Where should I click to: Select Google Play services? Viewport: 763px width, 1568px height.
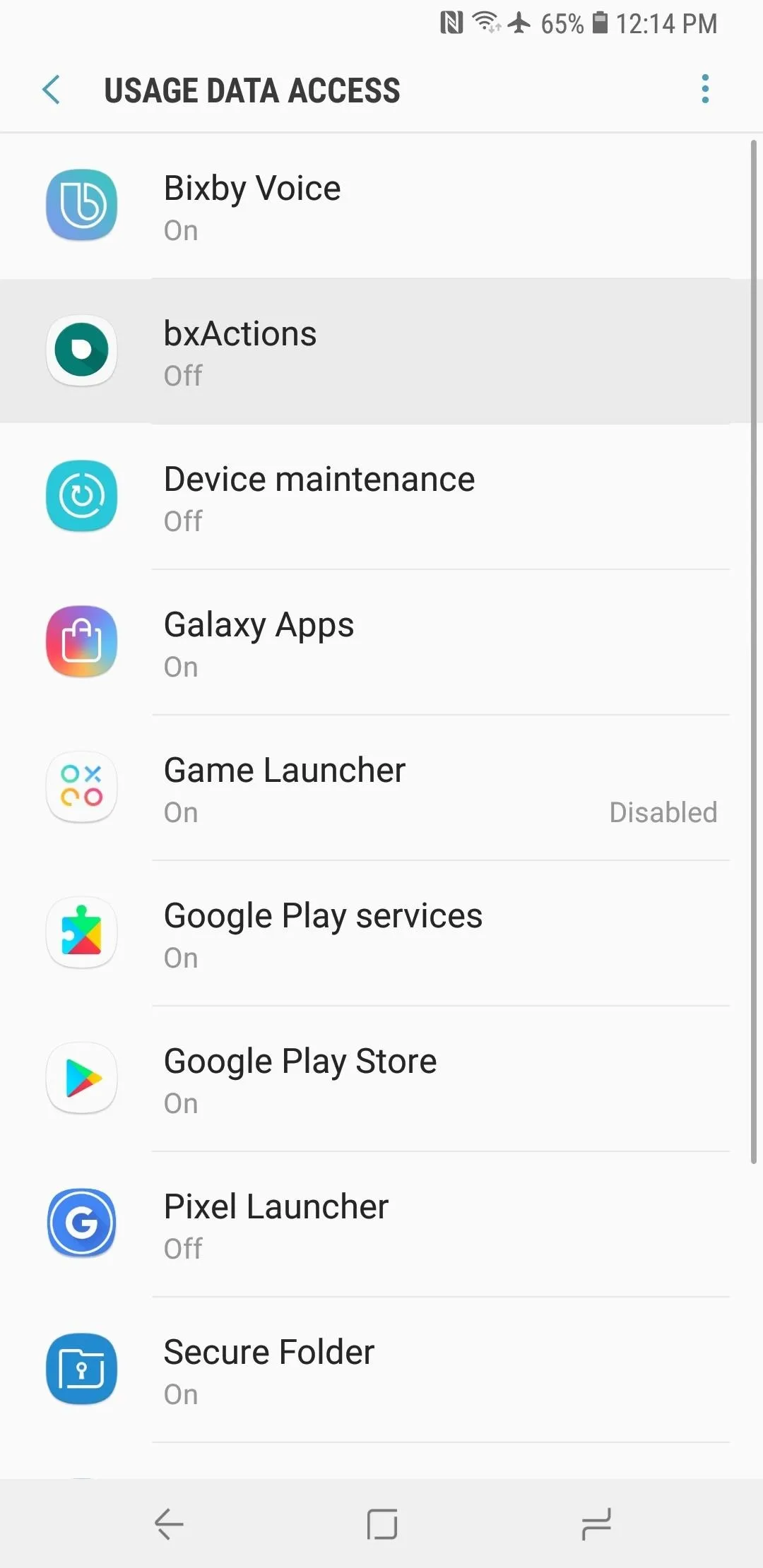point(381,934)
